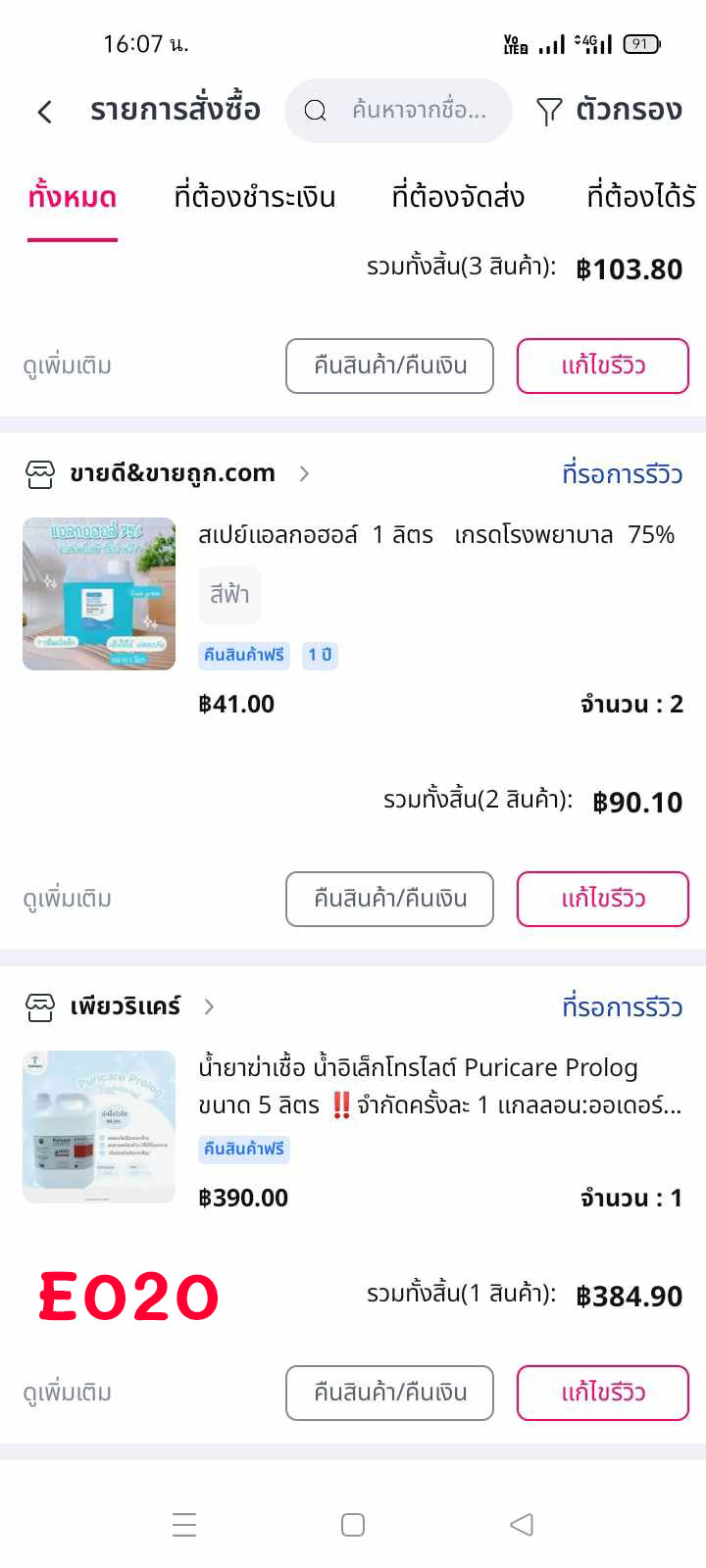Tap the system home button
Viewport: 706px width, 1568px height.
pos(353,1525)
